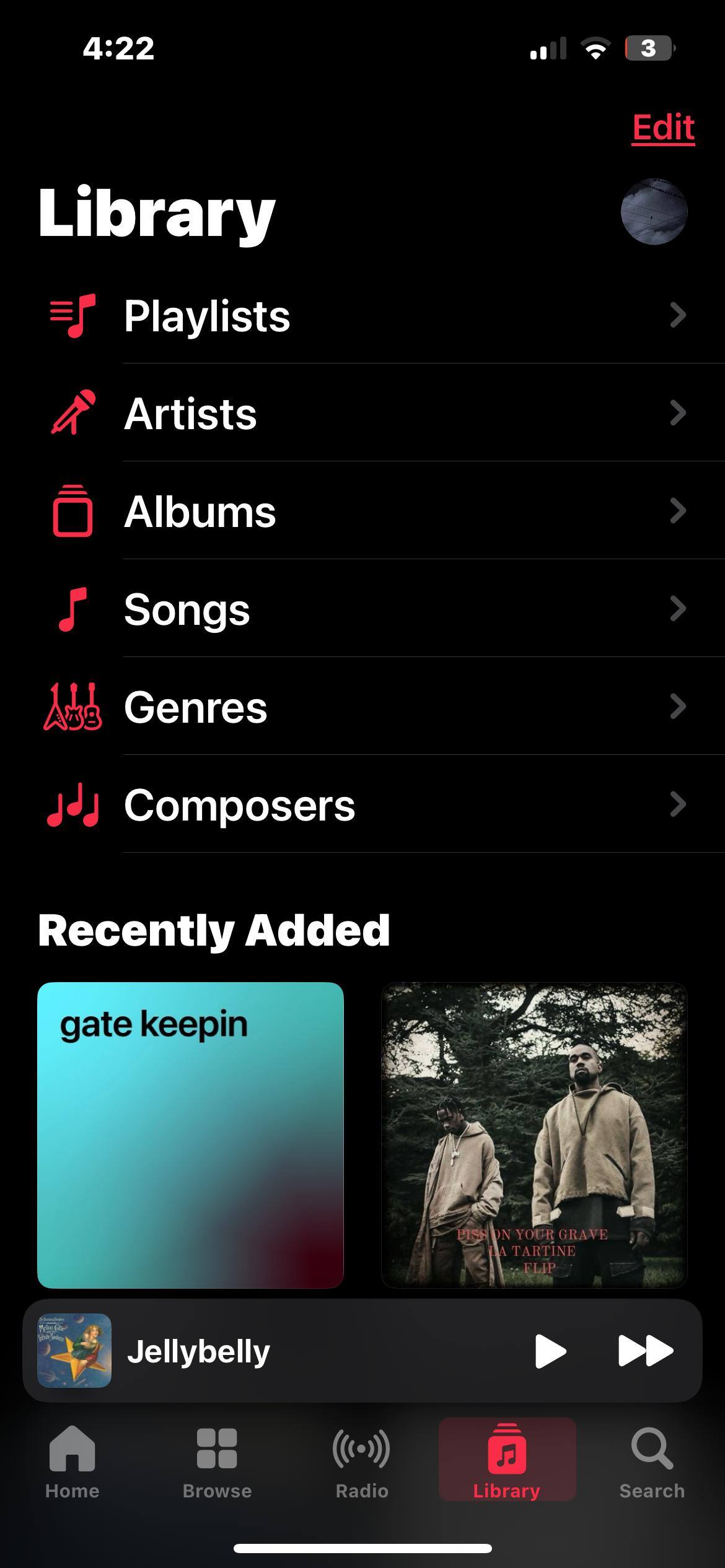Screen dimensions: 725x1568
Task: Browse the Artists list
Action: [x=362, y=413]
